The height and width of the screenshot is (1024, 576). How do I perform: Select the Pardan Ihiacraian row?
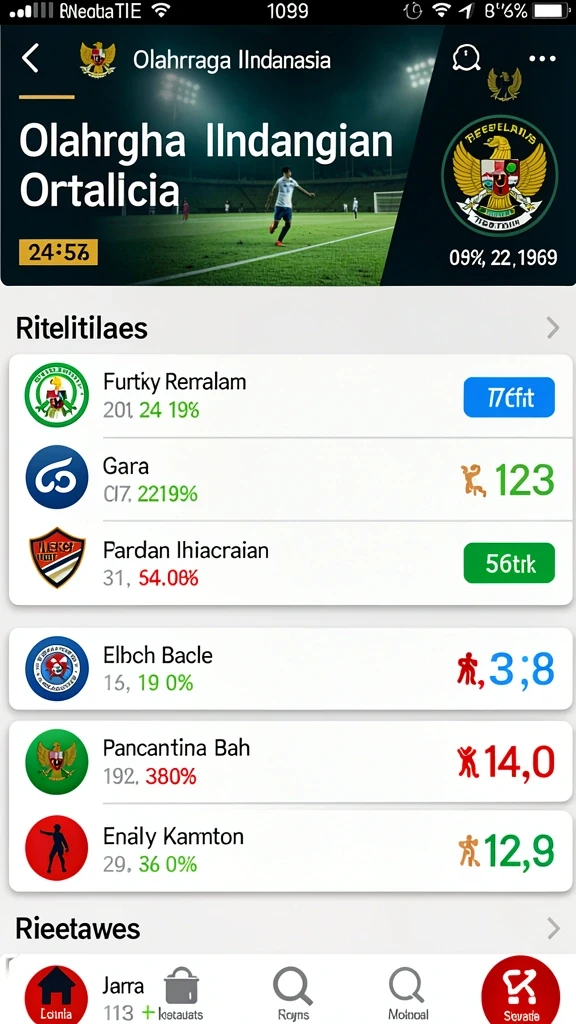pos(291,563)
